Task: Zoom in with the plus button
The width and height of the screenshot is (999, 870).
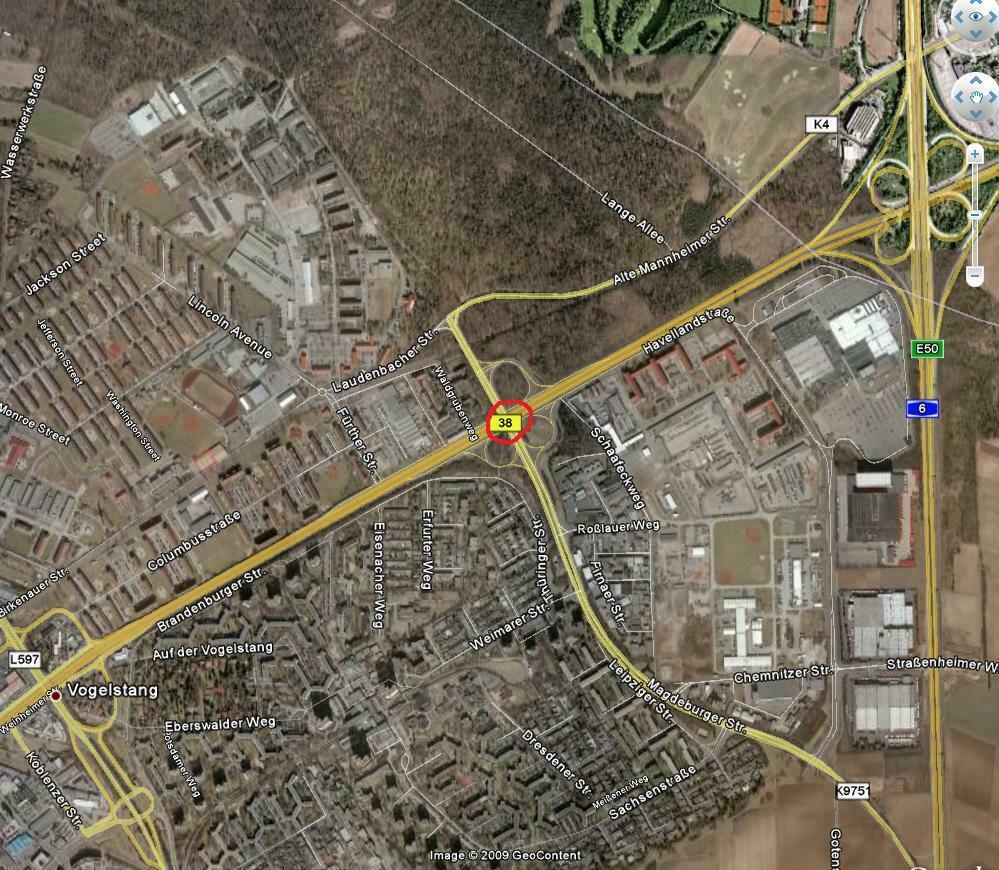Action: (x=975, y=154)
